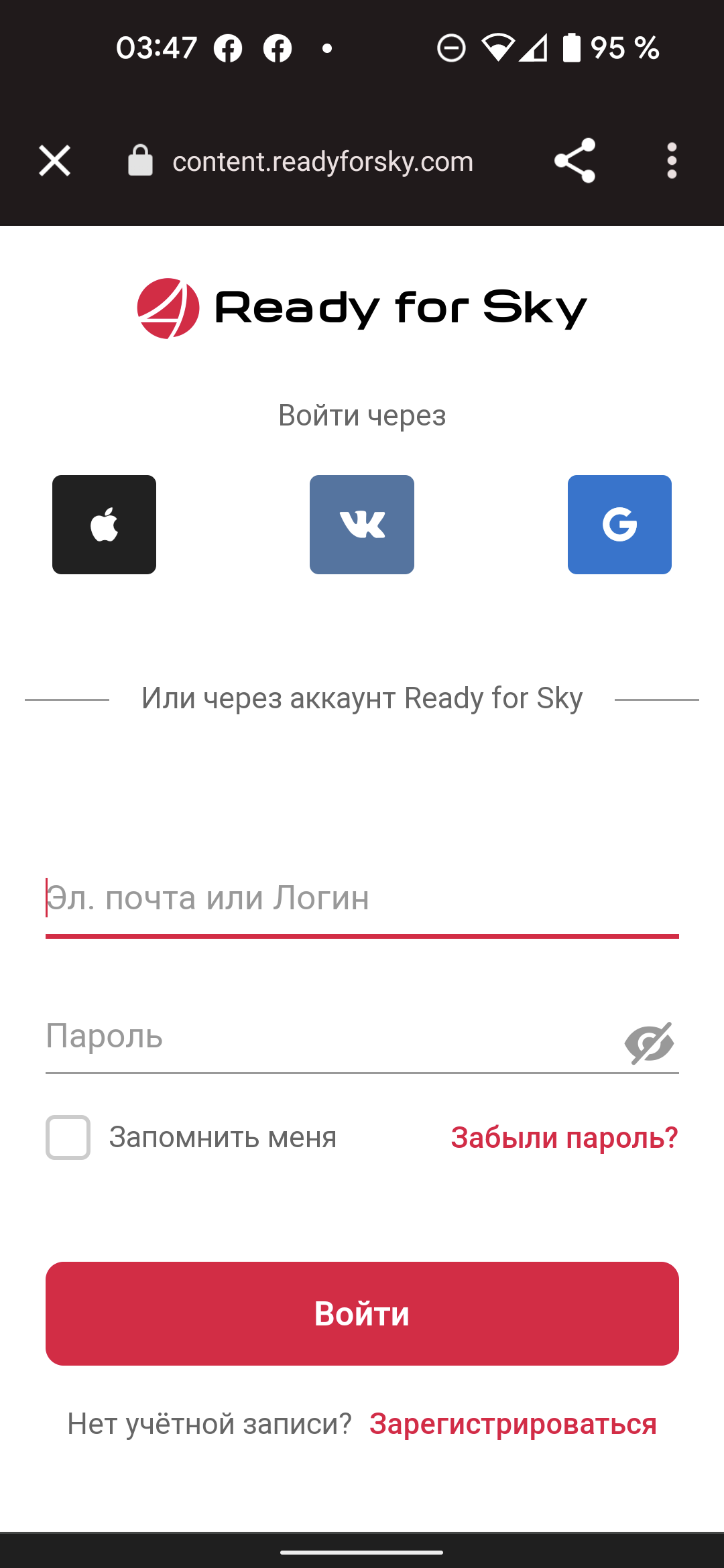Open the Забыли пароль? link
The image size is (724, 1568).
[x=564, y=1138]
